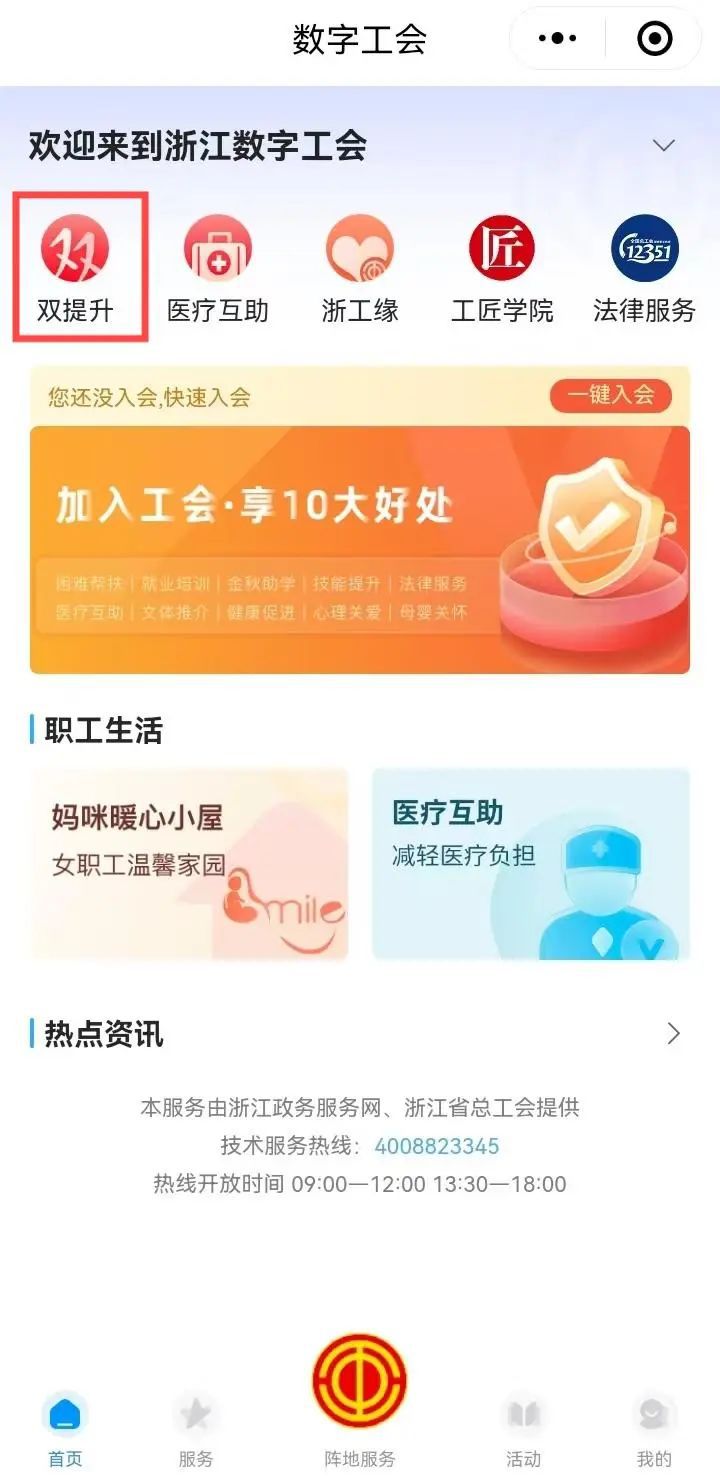Go to the 我的 tab

pyautogui.click(x=654, y=1430)
